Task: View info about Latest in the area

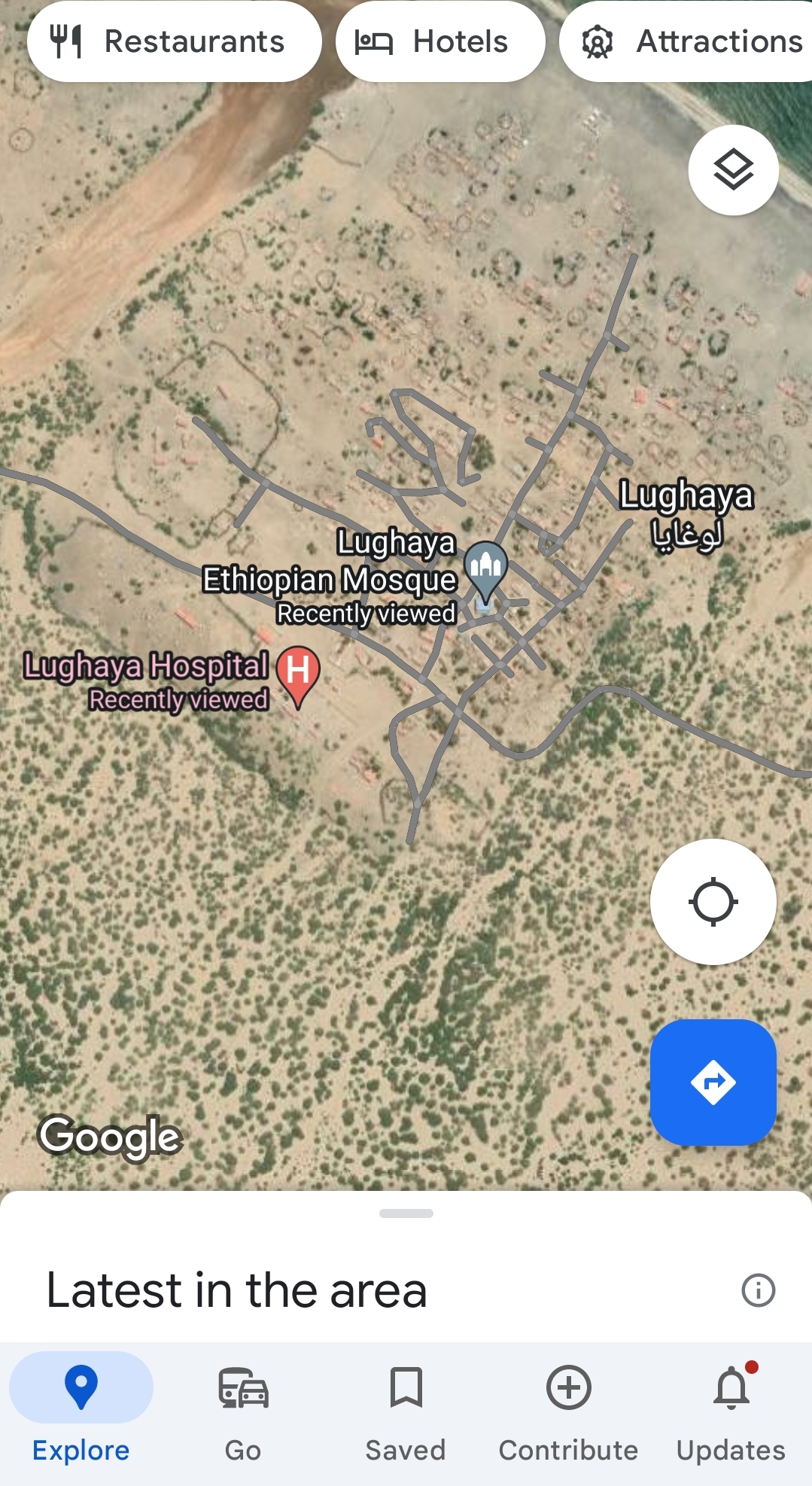Action: pos(758,1290)
